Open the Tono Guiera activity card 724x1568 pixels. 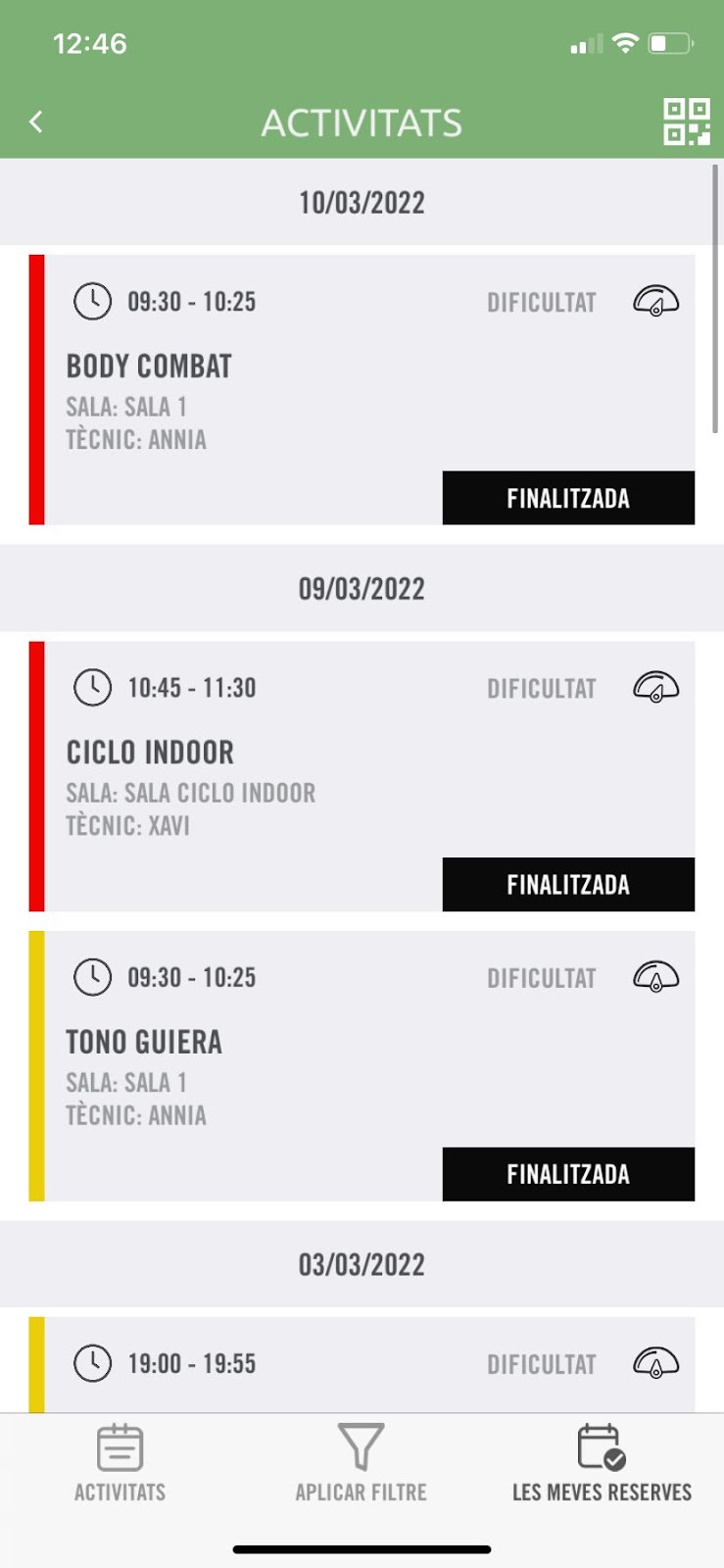click(x=362, y=1066)
